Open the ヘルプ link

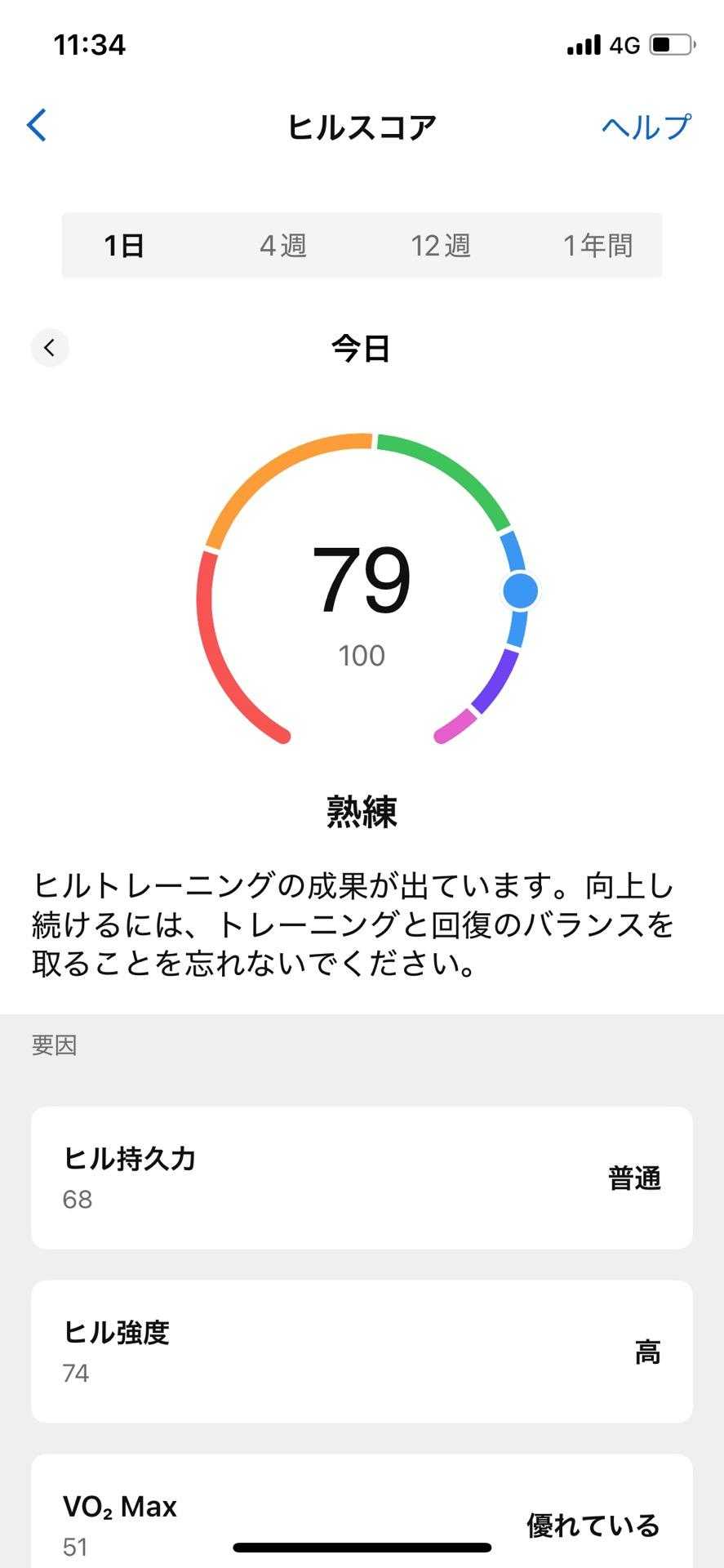tap(646, 127)
